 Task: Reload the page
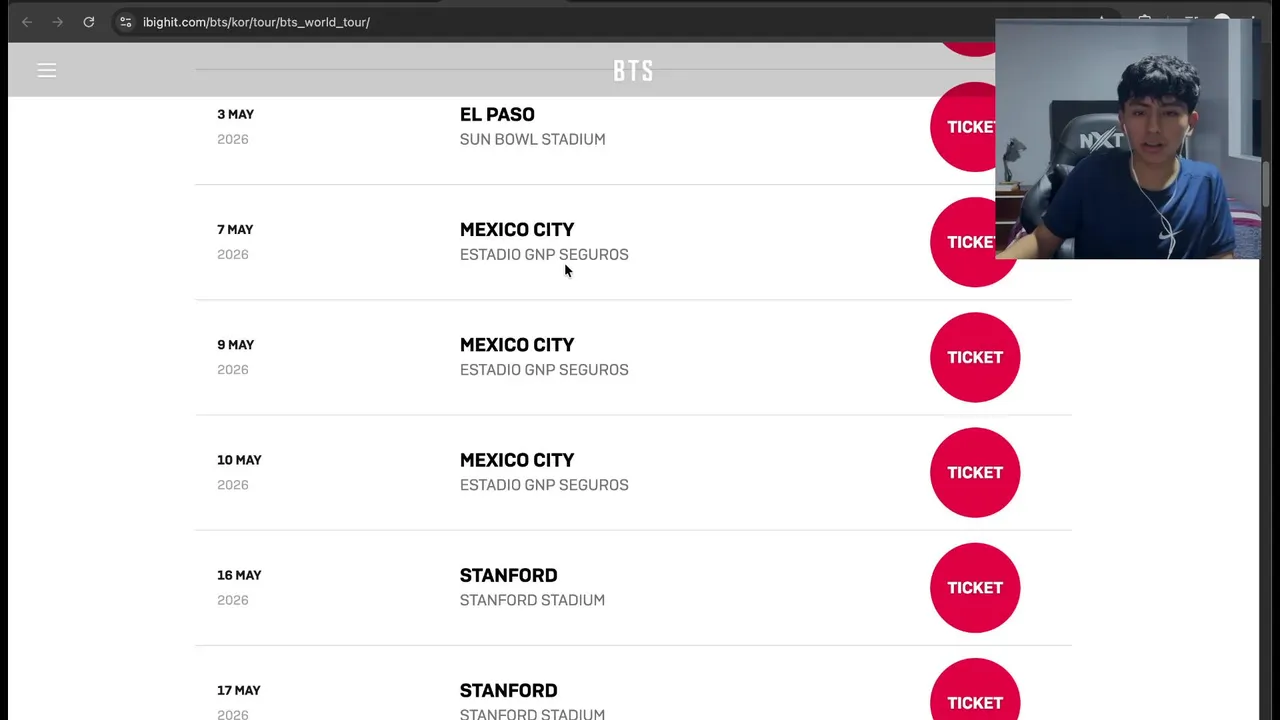pyautogui.click(x=89, y=22)
